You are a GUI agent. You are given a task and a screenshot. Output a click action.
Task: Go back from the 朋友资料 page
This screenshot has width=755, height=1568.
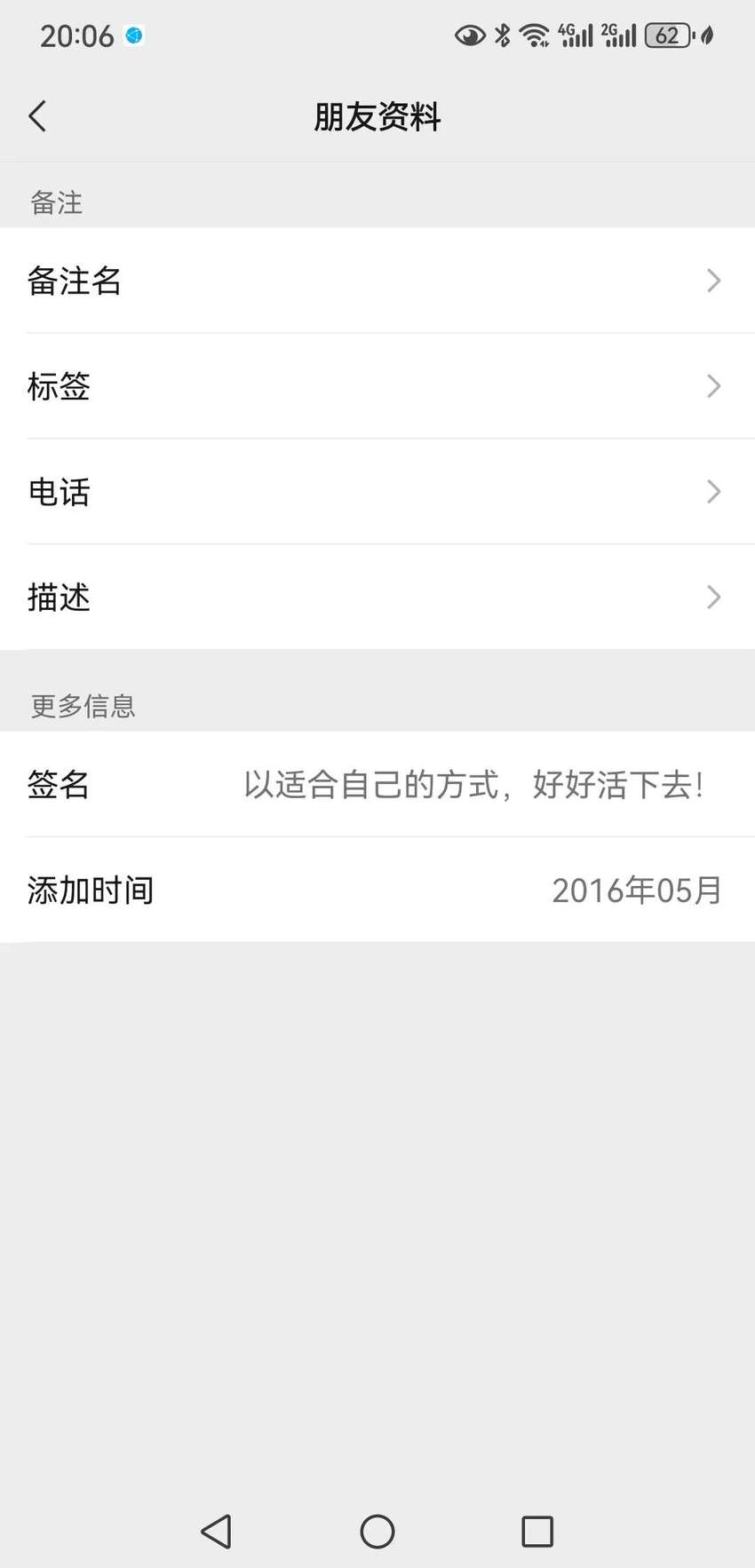[x=37, y=116]
